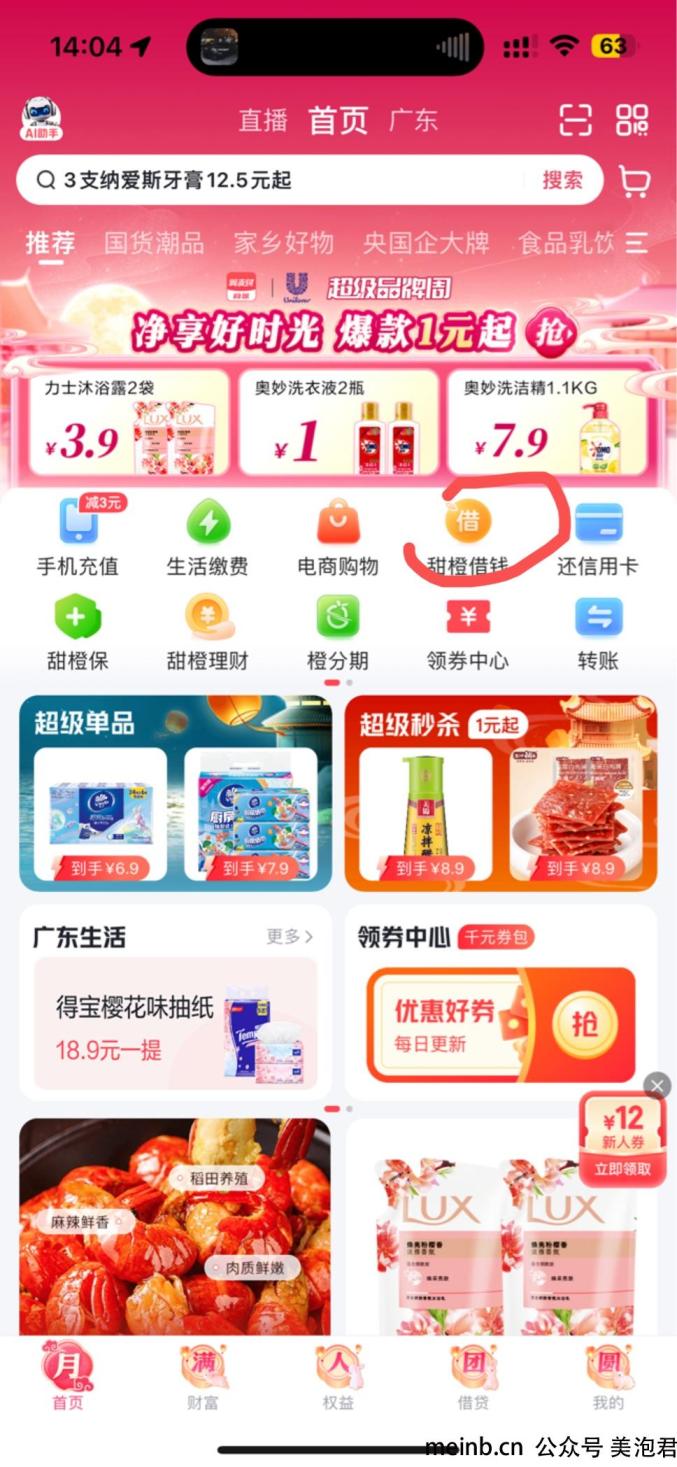Close the ¥12 新人券 floating banner
Image resolution: width=677 pixels, height=1467 pixels.
point(657,1085)
